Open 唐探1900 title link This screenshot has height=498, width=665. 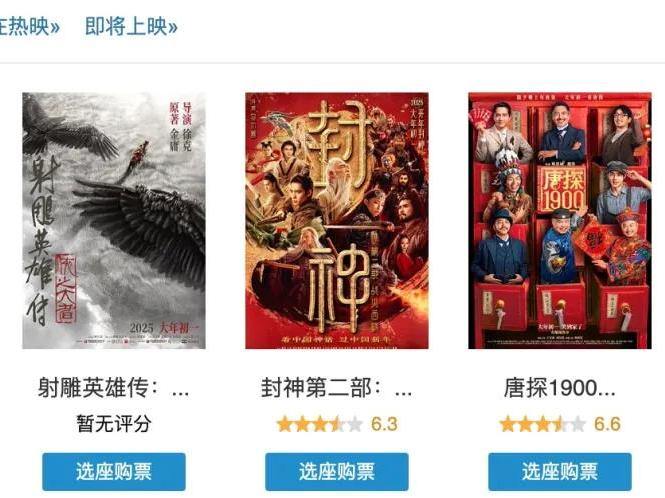coord(560,388)
